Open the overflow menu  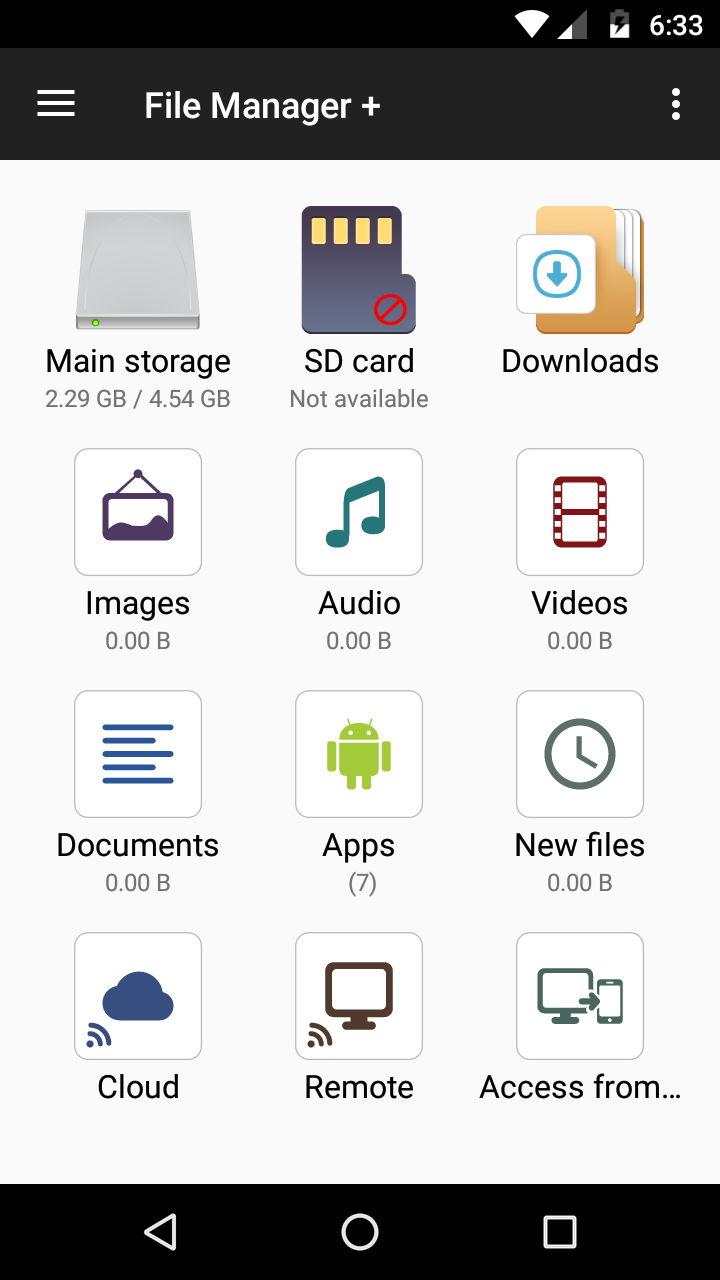[676, 104]
